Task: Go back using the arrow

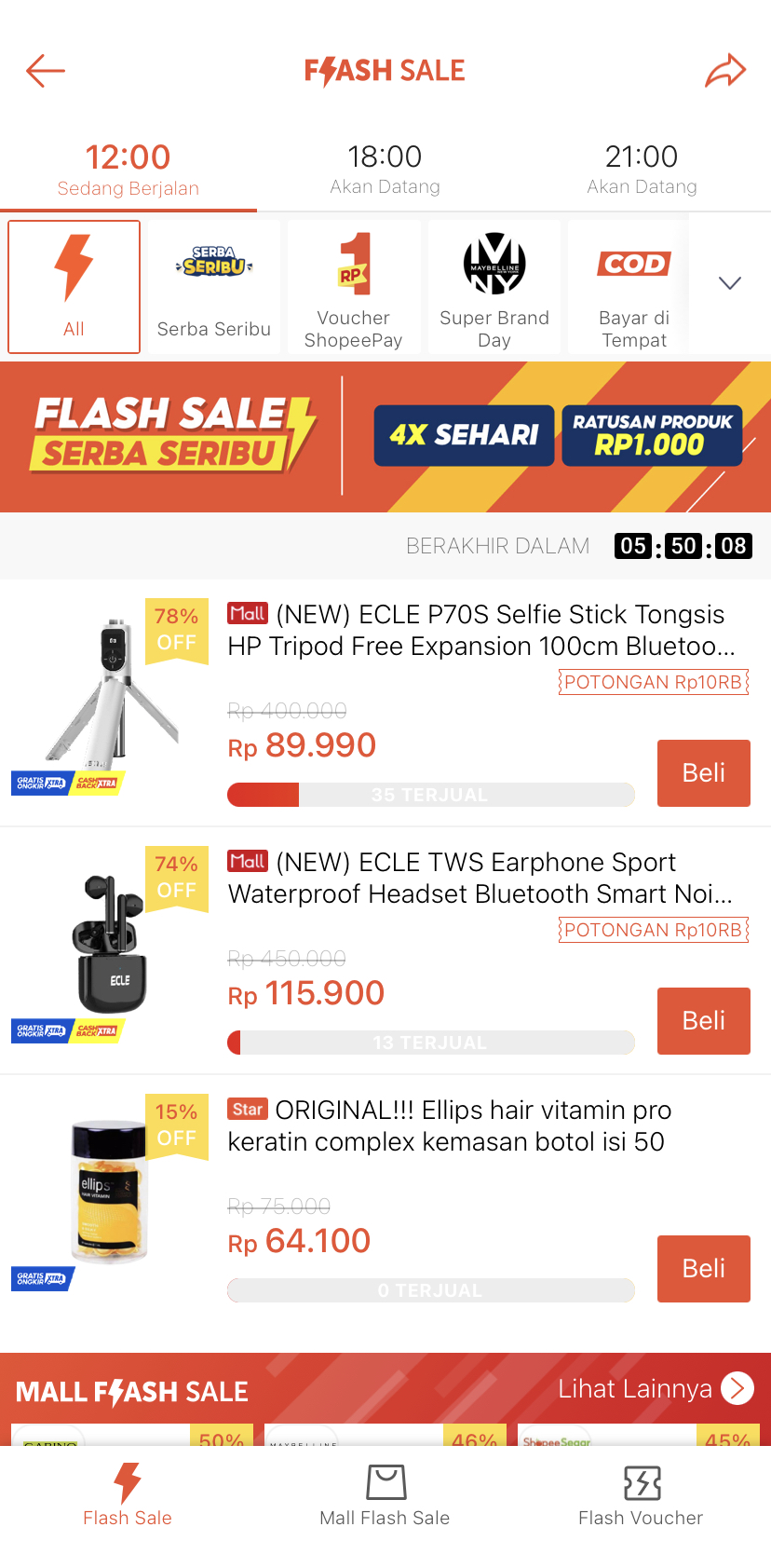Action: point(45,71)
